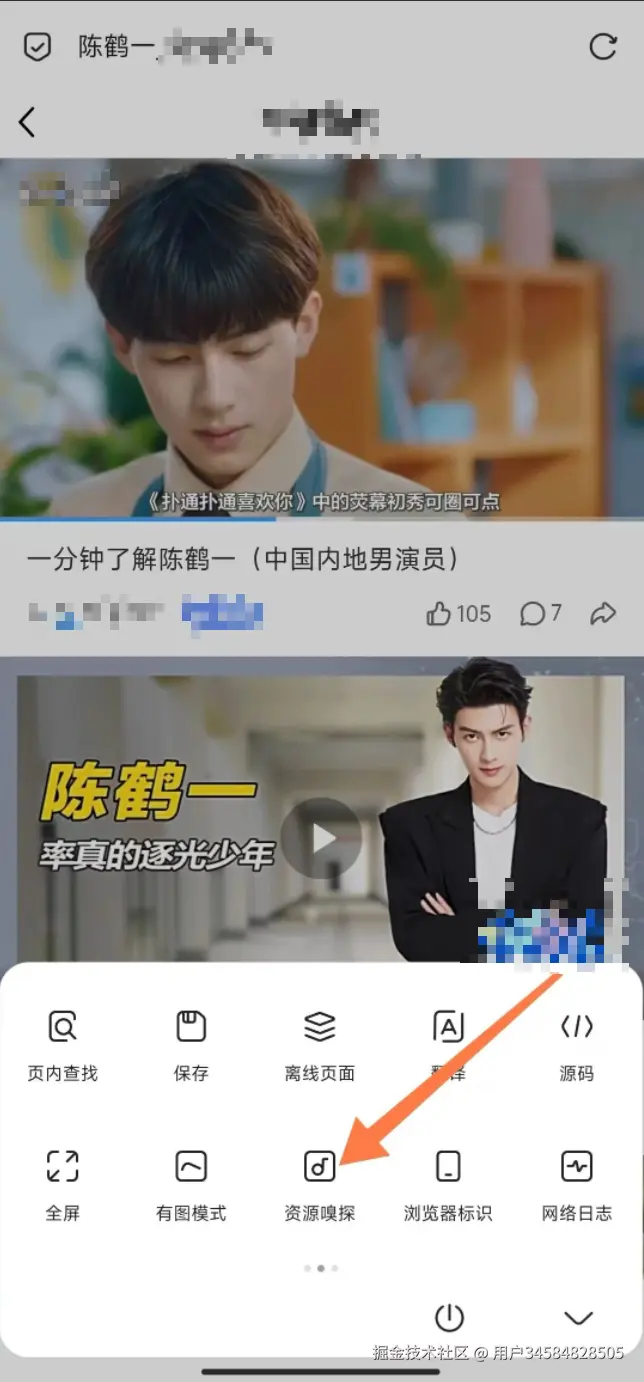Screen dimensions: 644x1382
Task: Like the one-minute intro video
Action: coord(458,613)
